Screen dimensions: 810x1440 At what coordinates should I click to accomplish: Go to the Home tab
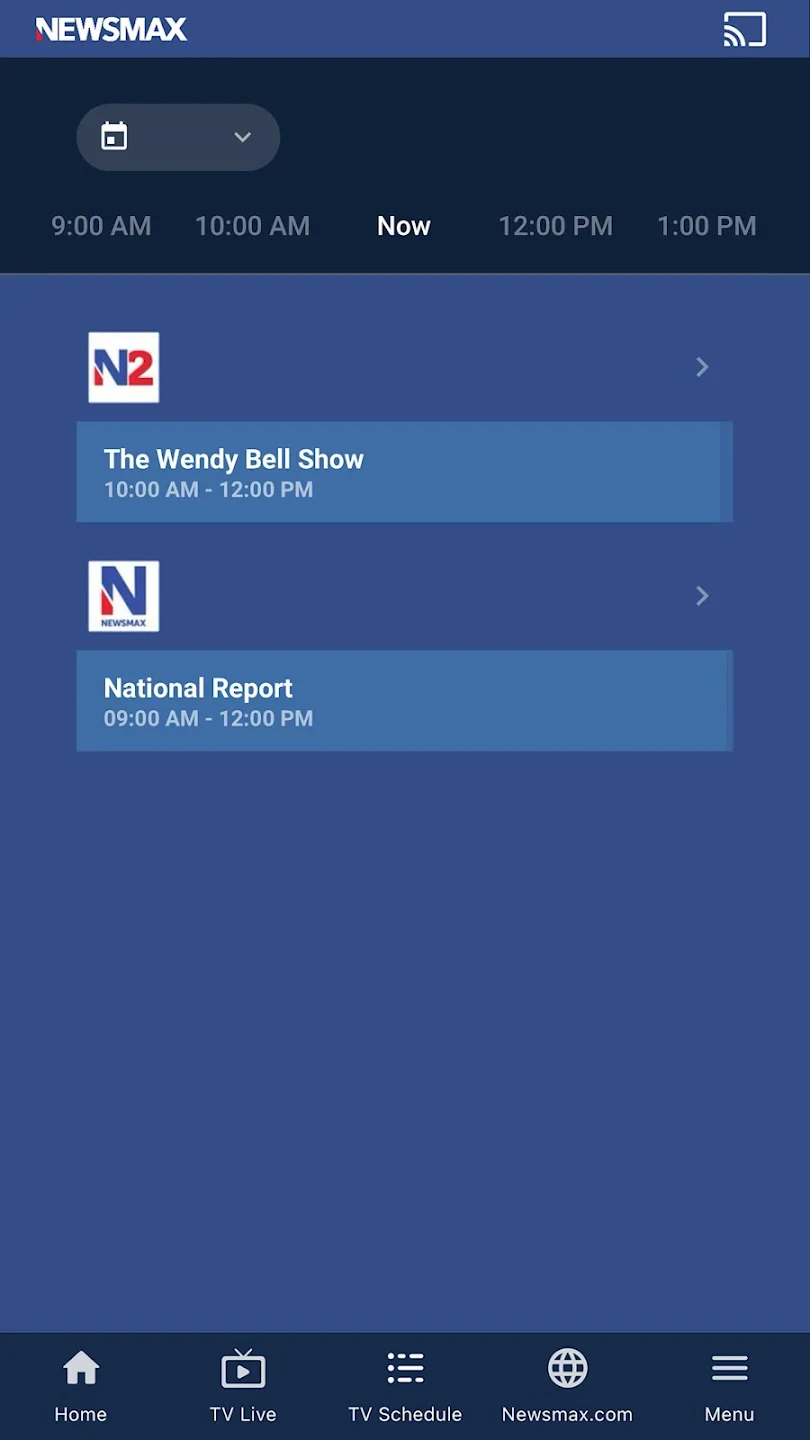point(81,1386)
